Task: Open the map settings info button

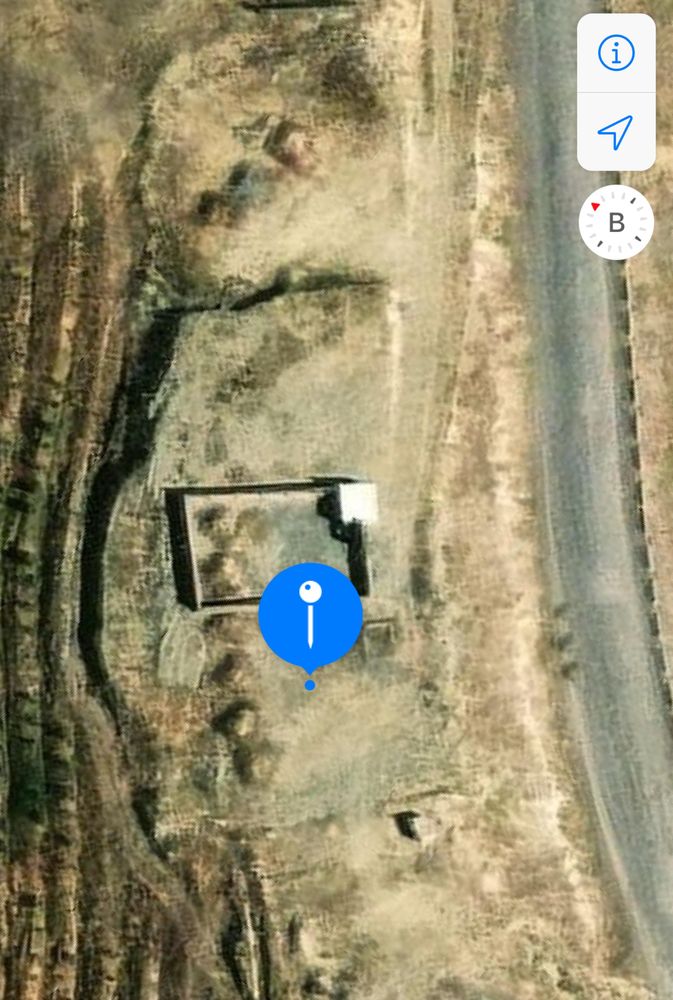Action: point(616,53)
